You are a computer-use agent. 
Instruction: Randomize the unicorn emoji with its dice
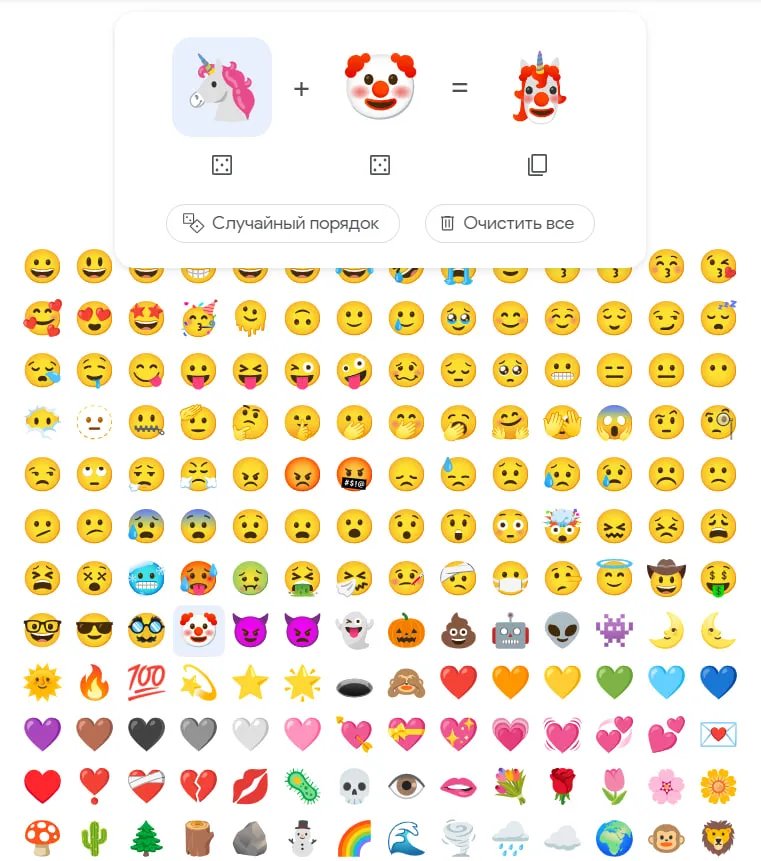pyautogui.click(x=222, y=165)
